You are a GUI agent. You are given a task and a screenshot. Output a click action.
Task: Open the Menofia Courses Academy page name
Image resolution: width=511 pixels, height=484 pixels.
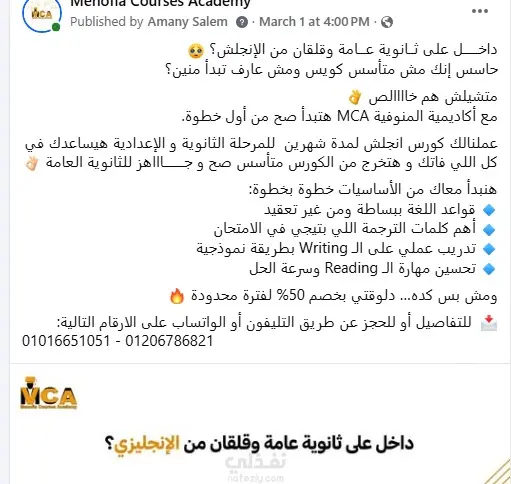coord(160,3)
